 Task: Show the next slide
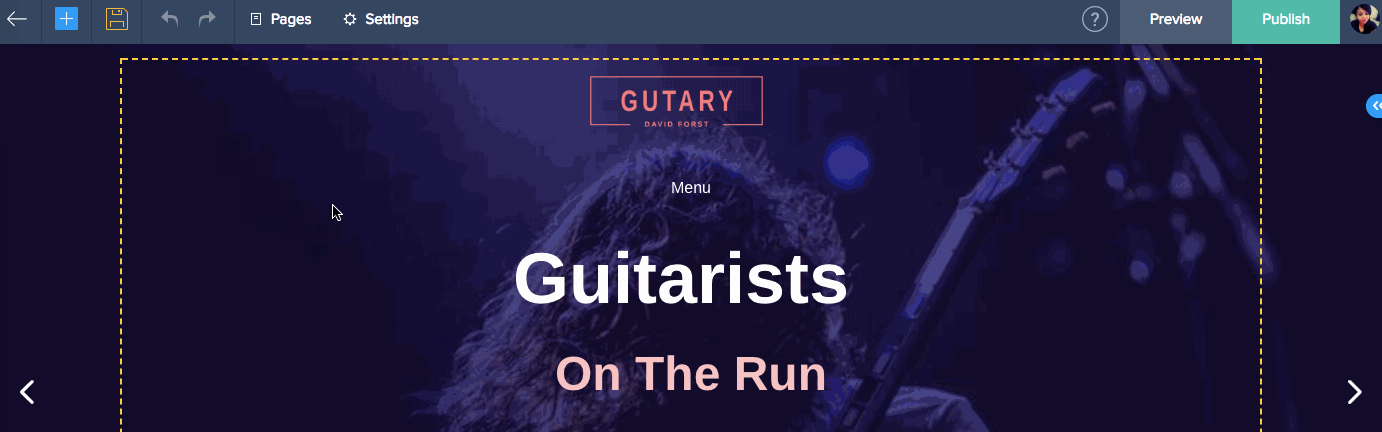pos(1354,392)
